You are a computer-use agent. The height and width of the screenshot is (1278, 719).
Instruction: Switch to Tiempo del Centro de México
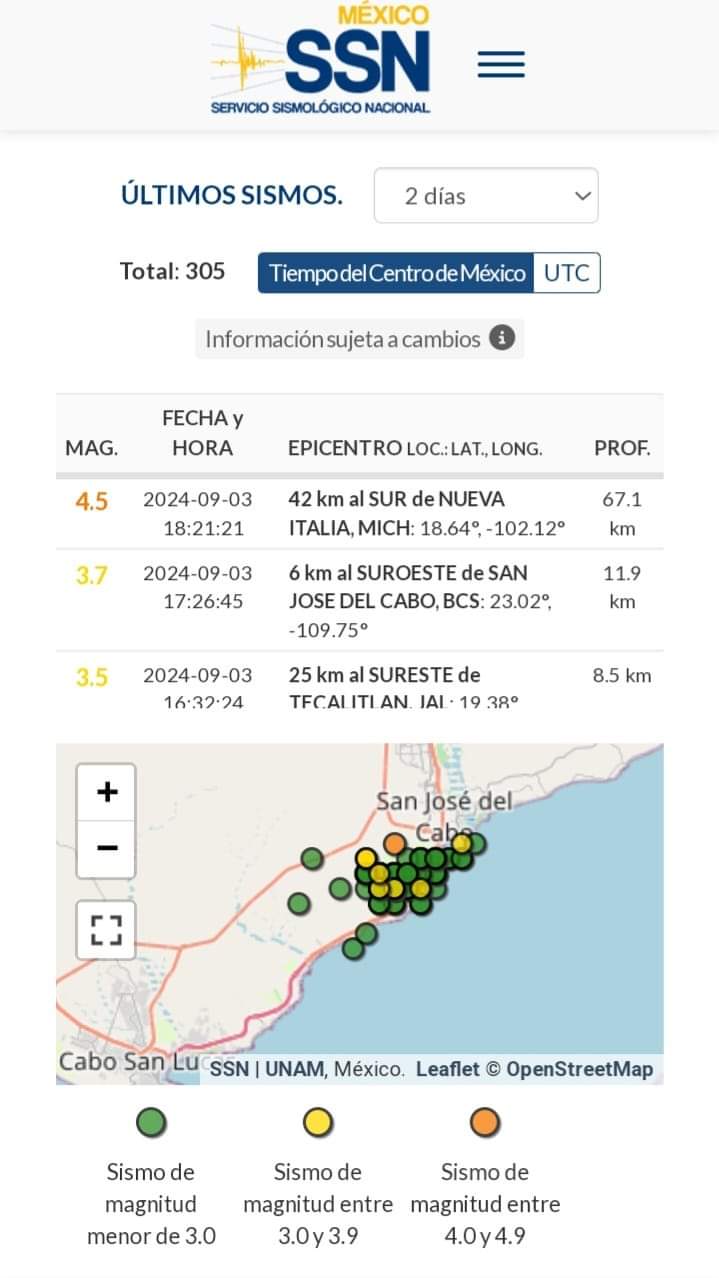pyautogui.click(x=396, y=273)
